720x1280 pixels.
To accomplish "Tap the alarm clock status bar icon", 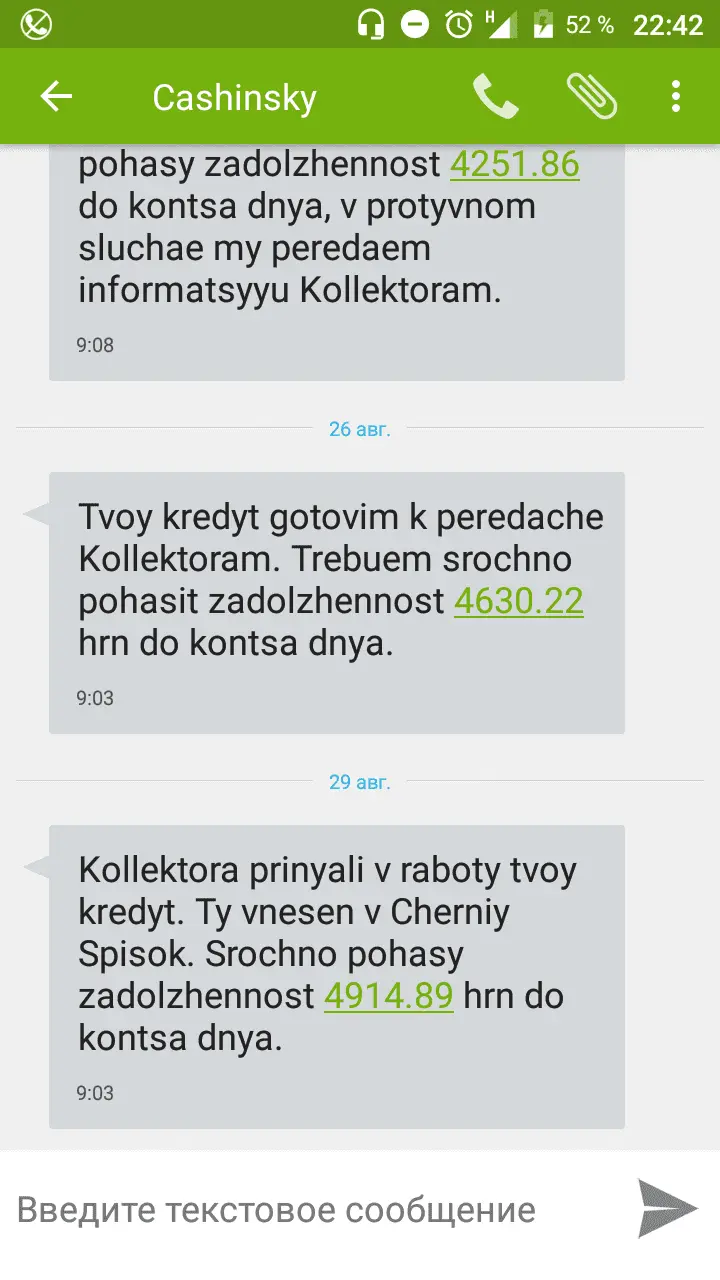I will click(x=457, y=22).
